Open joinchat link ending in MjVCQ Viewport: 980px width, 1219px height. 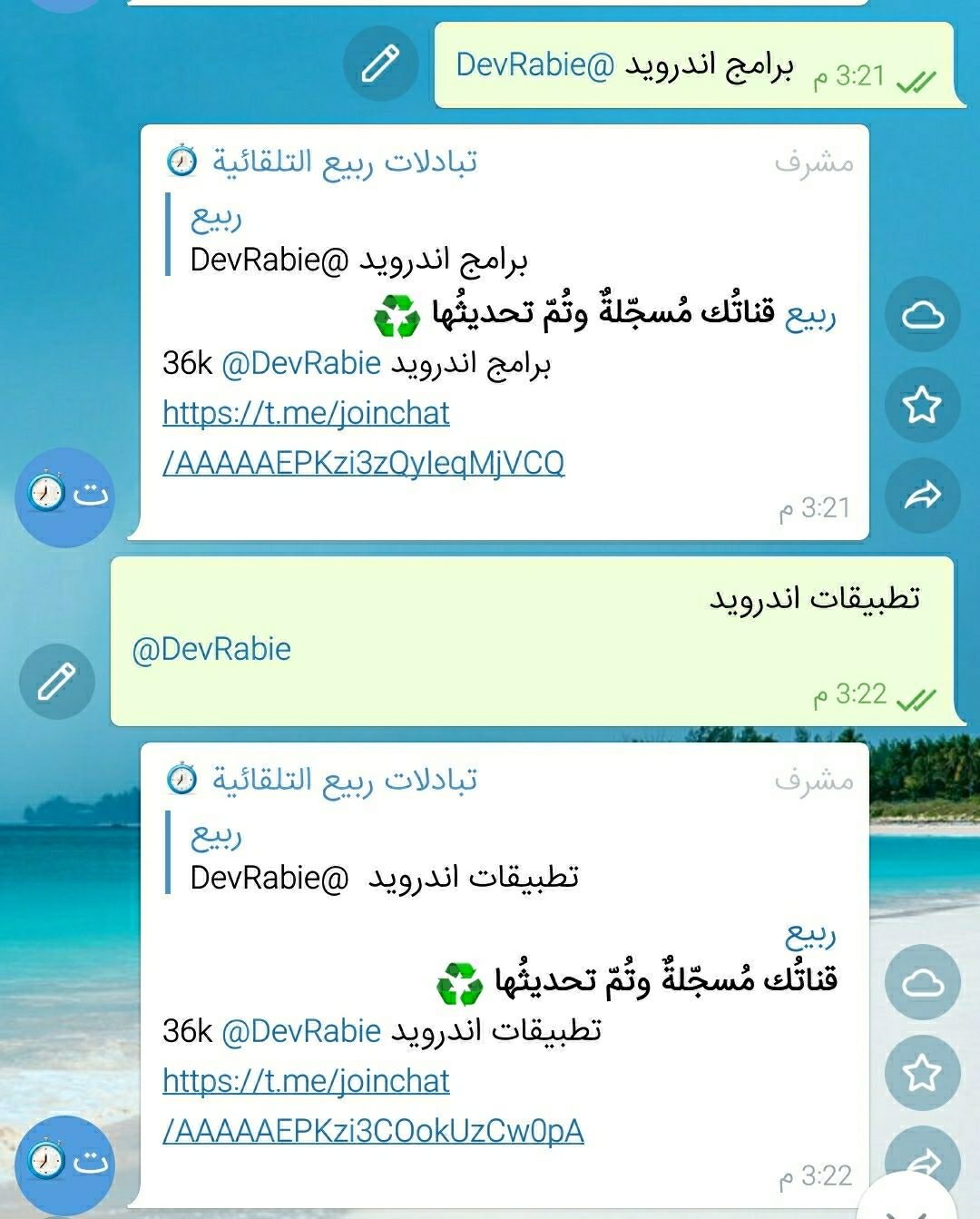[363, 463]
